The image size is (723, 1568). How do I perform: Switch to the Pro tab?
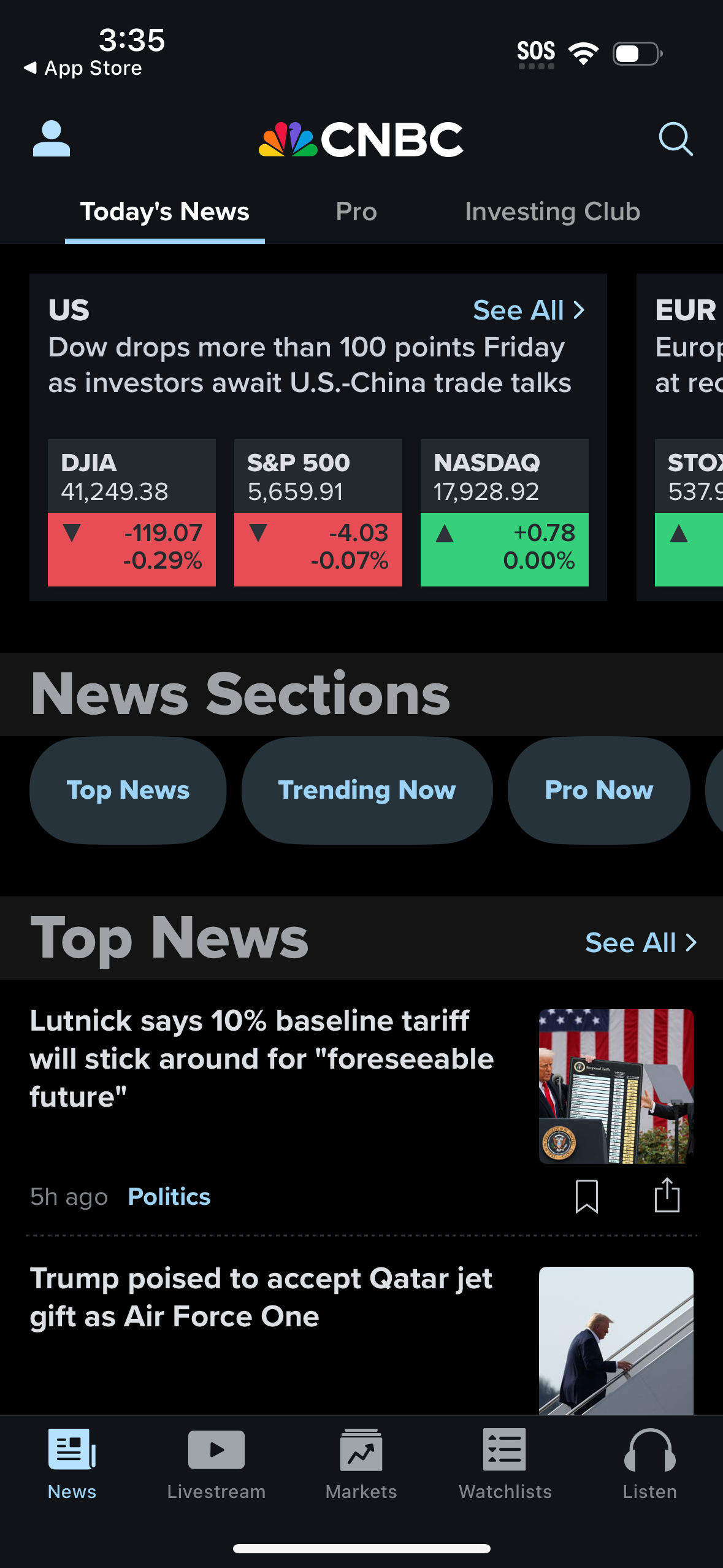pyautogui.click(x=356, y=212)
